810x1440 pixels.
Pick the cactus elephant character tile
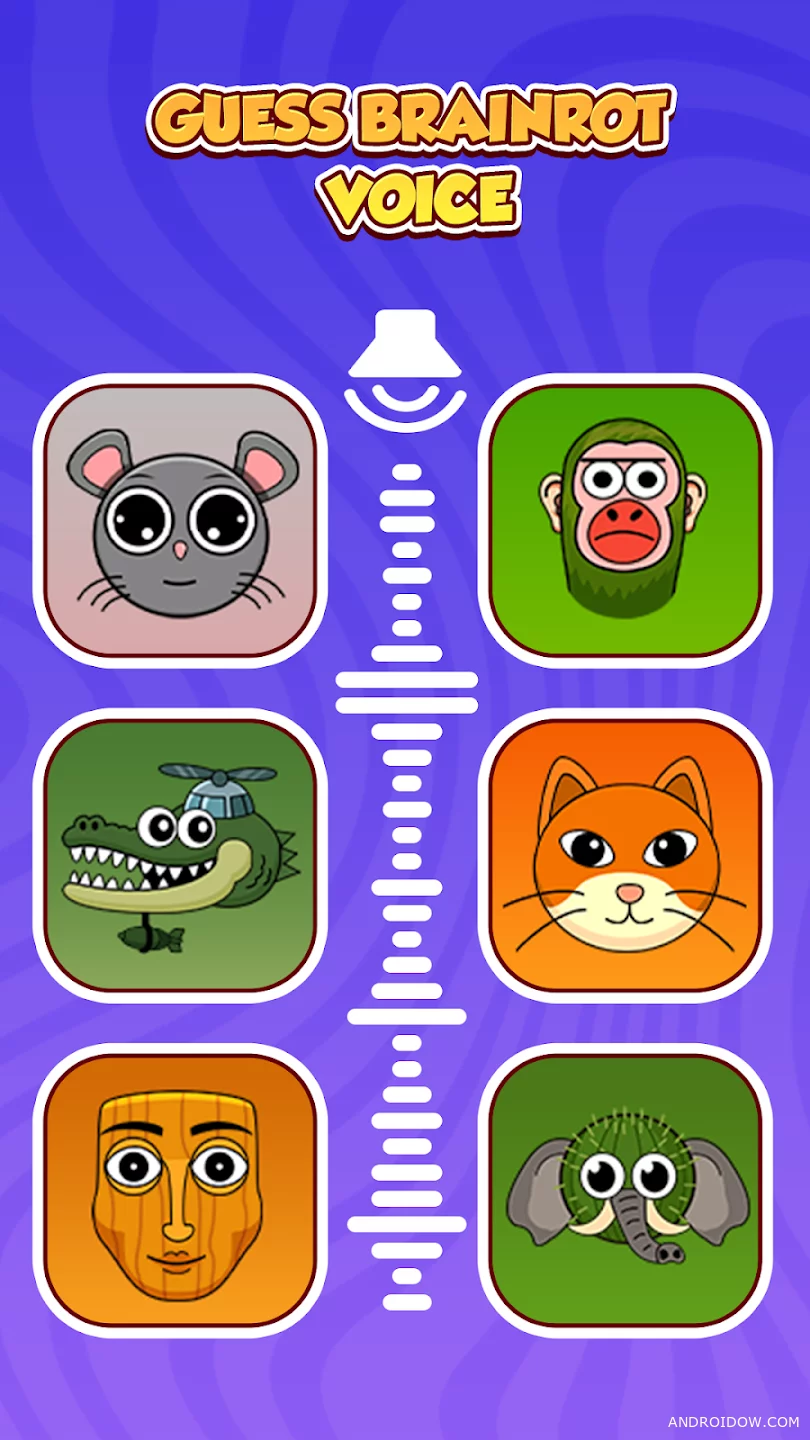(x=625, y=1190)
